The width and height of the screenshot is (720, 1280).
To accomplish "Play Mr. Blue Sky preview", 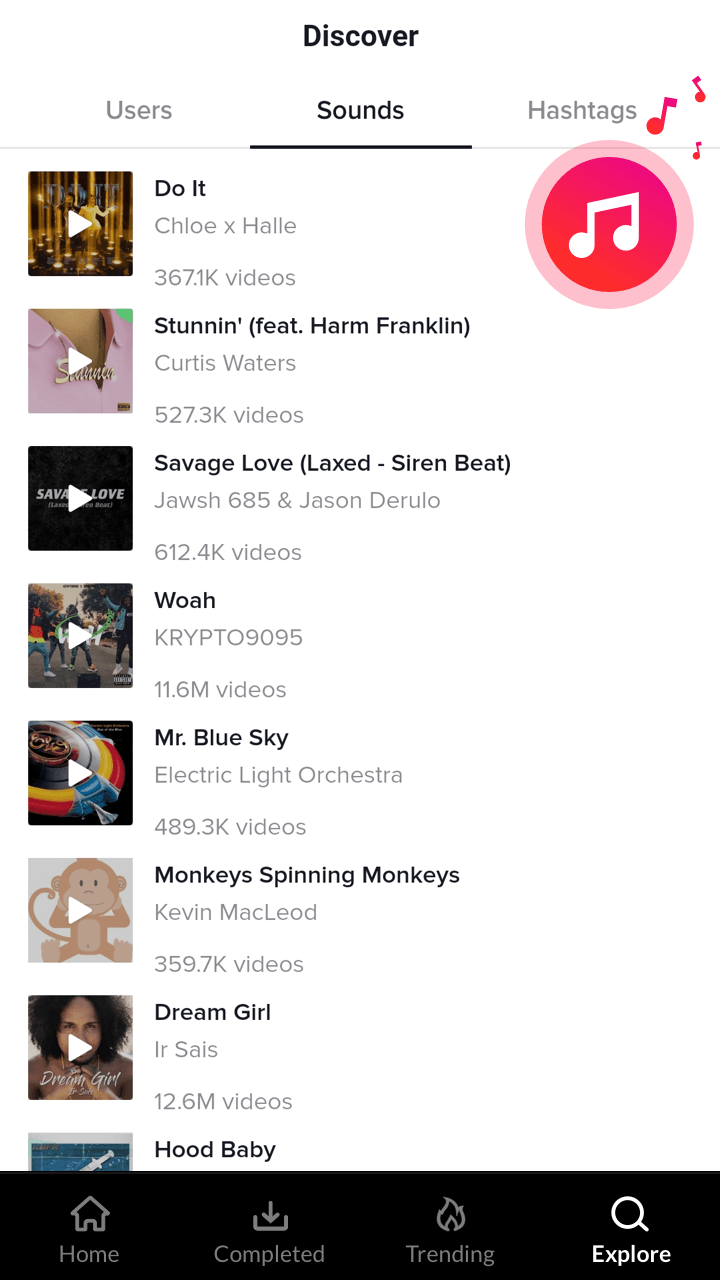I will pos(80,773).
